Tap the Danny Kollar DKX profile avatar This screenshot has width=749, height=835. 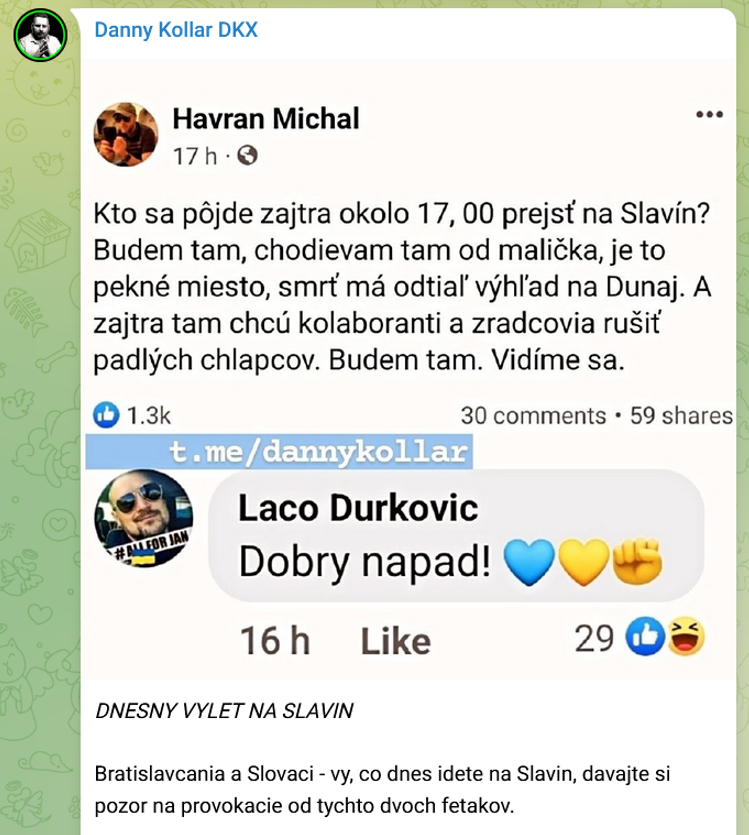[41, 37]
